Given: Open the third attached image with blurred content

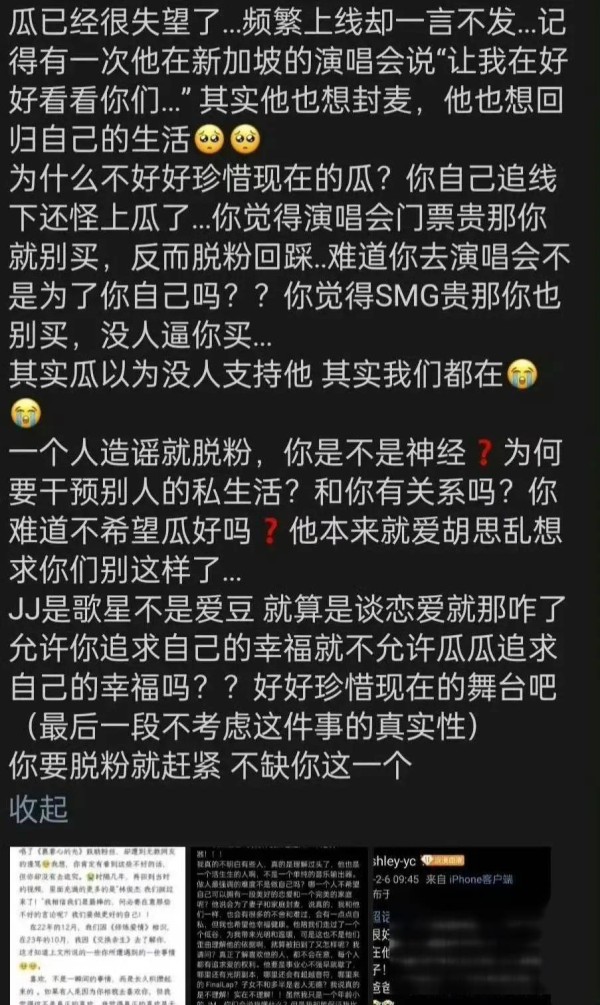Looking at the screenshot, I should click(462, 926).
